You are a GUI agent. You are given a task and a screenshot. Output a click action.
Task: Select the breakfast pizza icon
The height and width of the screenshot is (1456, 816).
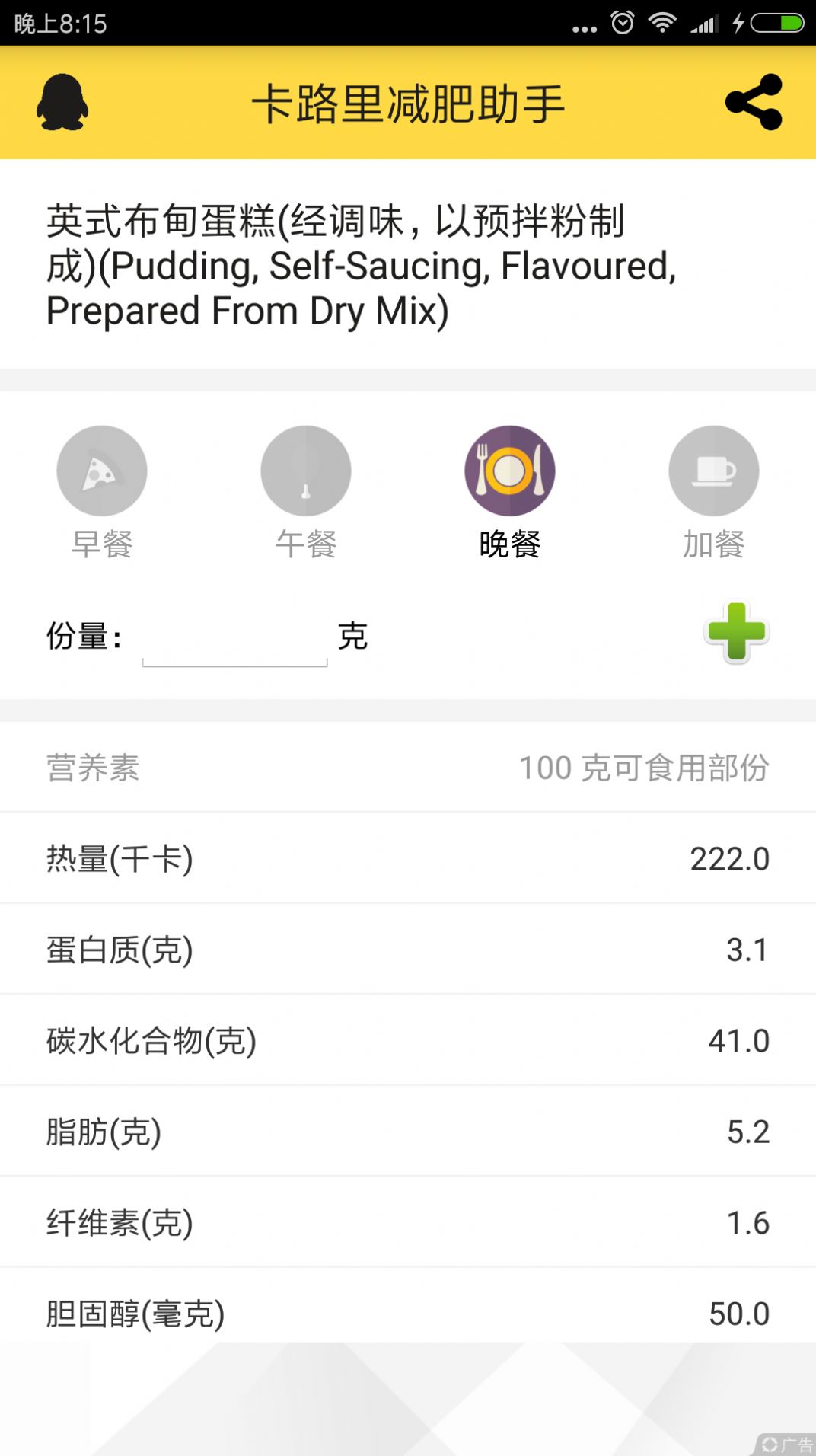(x=102, y=471)
